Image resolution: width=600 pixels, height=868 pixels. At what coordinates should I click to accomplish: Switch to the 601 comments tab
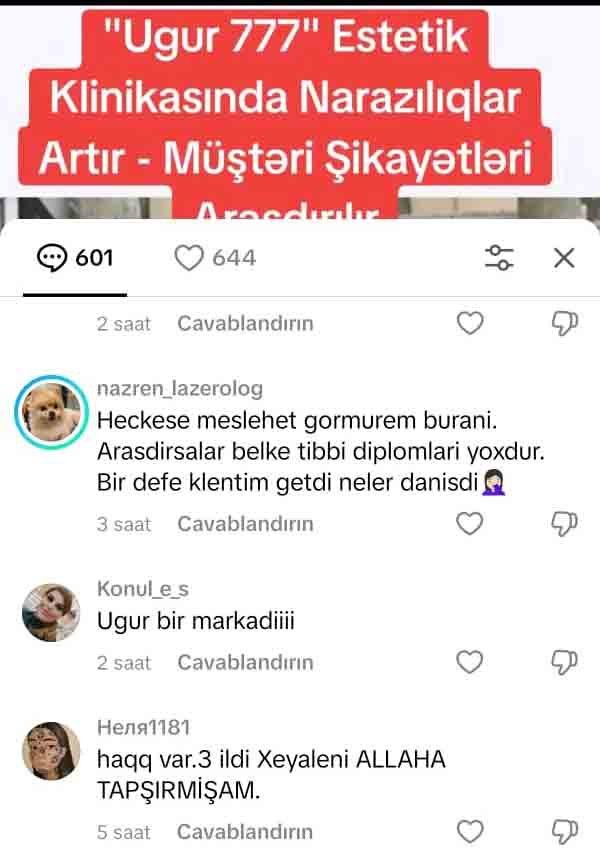tap(75, 258)
